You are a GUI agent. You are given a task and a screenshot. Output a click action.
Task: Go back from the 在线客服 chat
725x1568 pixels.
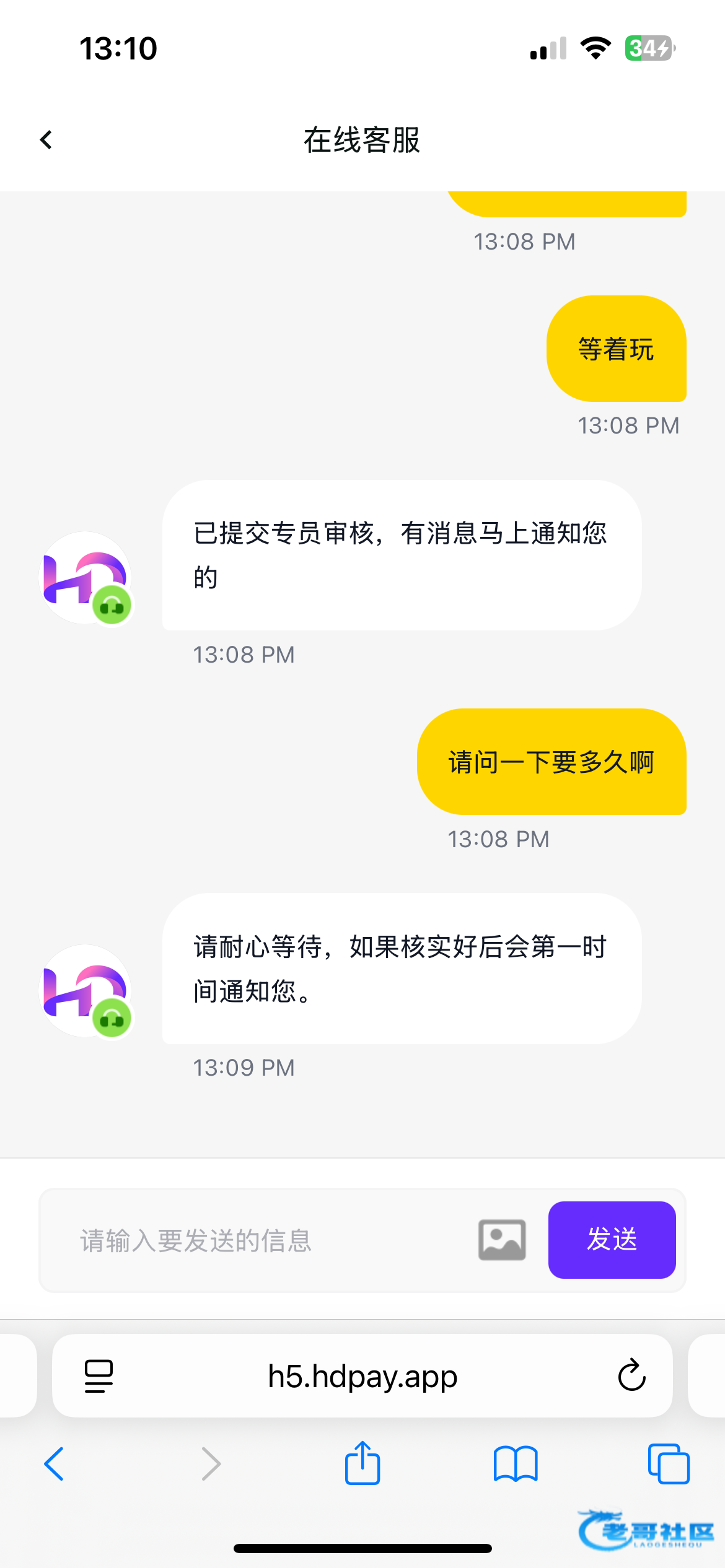pyautogui.click(x=46, y=140)
